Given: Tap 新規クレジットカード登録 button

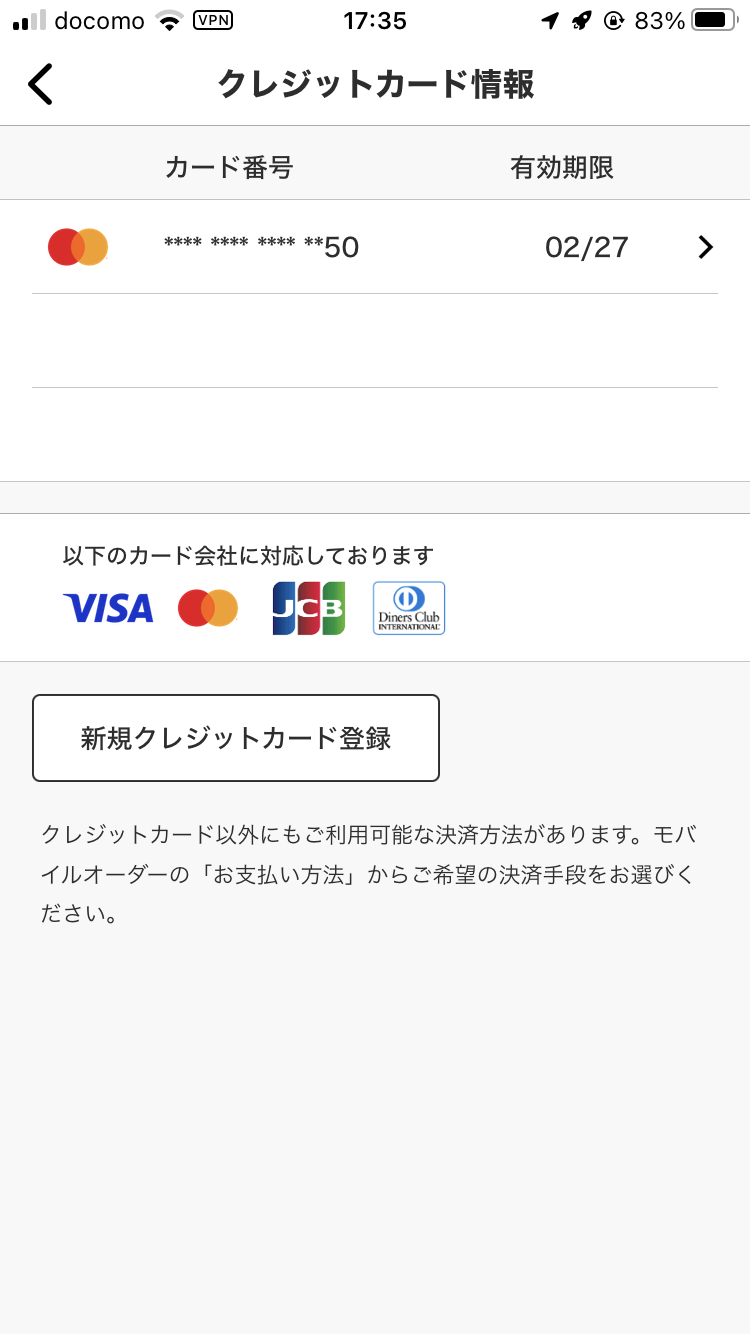Looking at the screenshot, I should click(x=236, y=738).
